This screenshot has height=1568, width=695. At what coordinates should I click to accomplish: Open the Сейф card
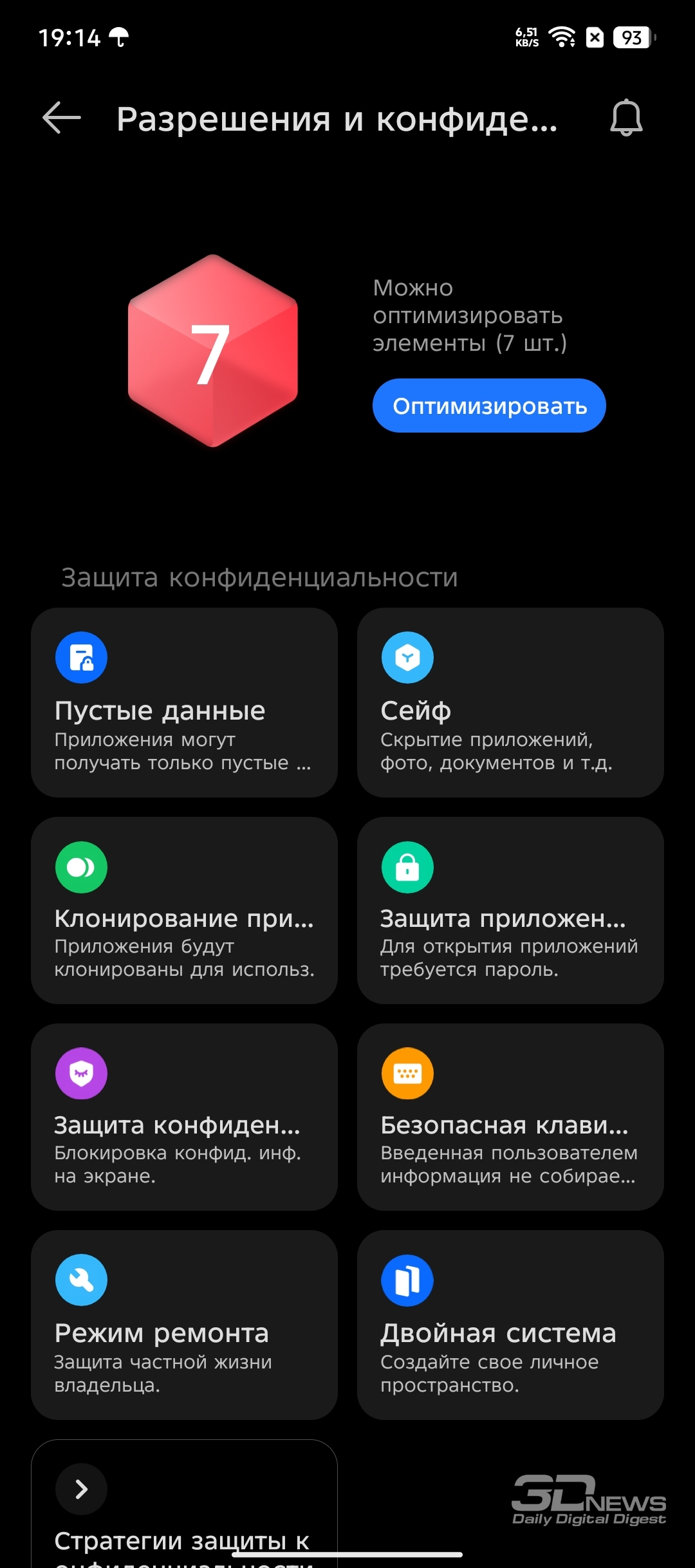(510, 702)
